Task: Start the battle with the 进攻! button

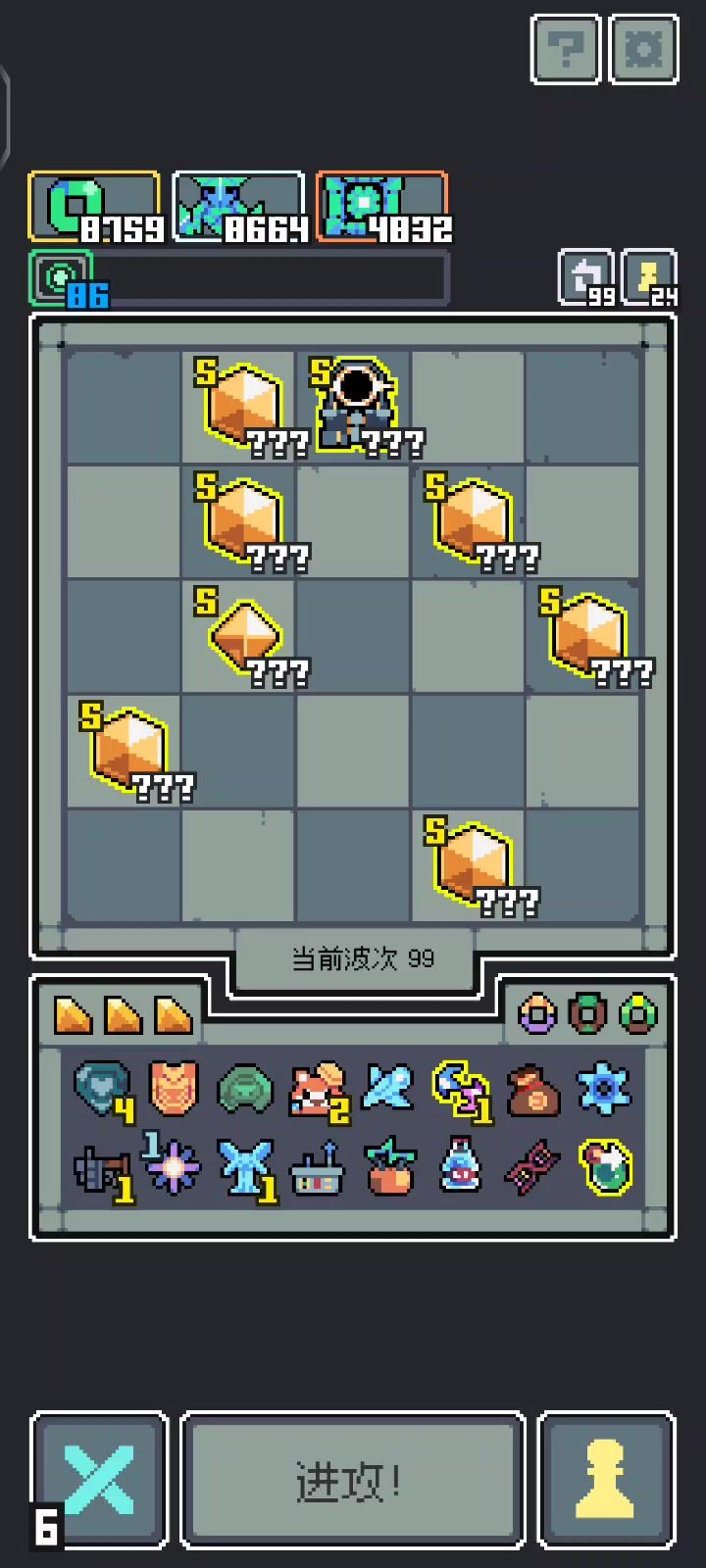Action: 352,1481
